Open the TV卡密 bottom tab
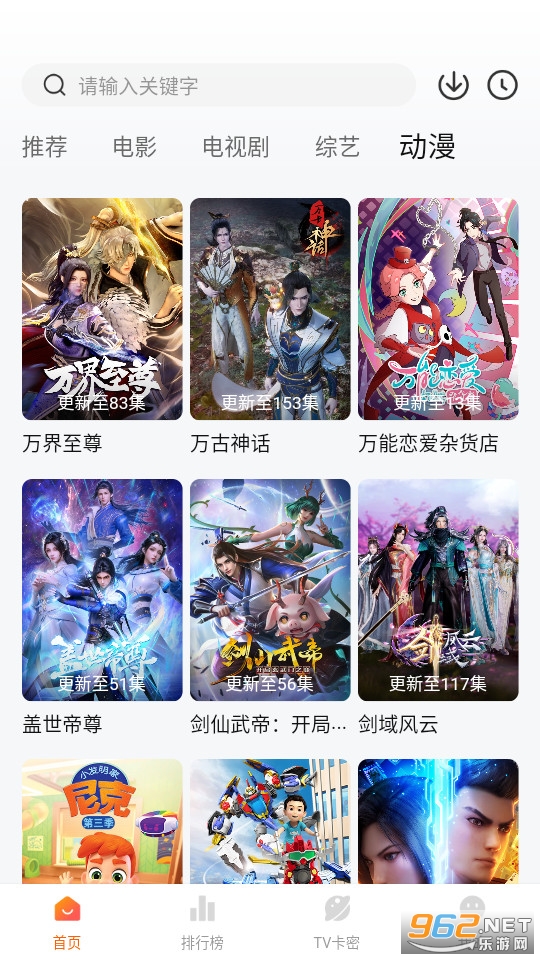540x960 pixels. (x=337, y=923)
